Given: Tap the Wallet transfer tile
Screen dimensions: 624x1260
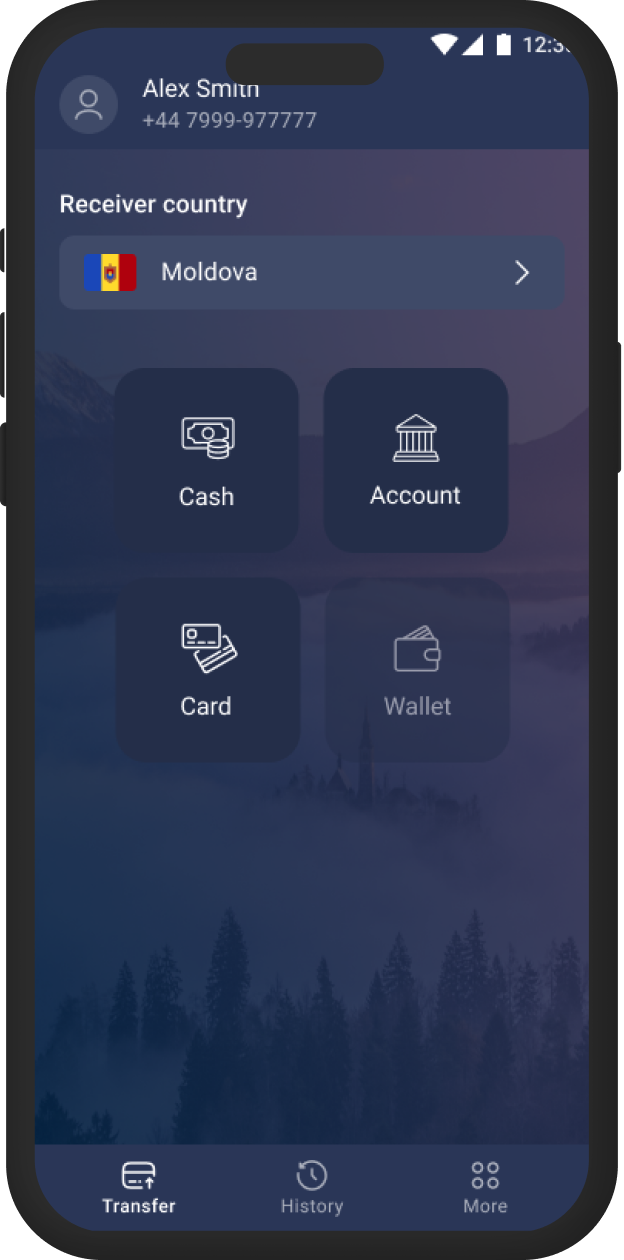Looking at the screenshot, I should [418, 669].
